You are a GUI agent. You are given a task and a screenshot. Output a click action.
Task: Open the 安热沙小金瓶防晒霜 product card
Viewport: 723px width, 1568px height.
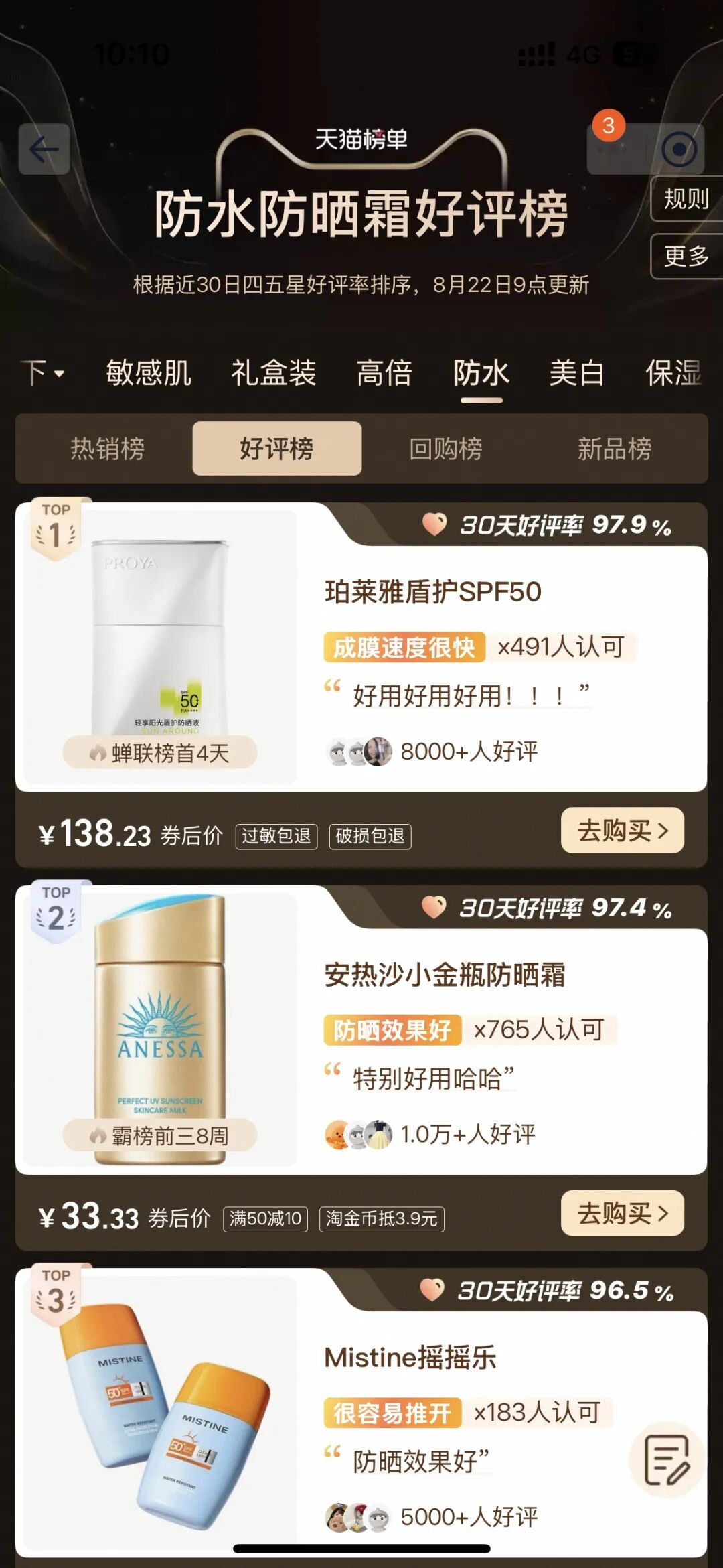[445, 975]
